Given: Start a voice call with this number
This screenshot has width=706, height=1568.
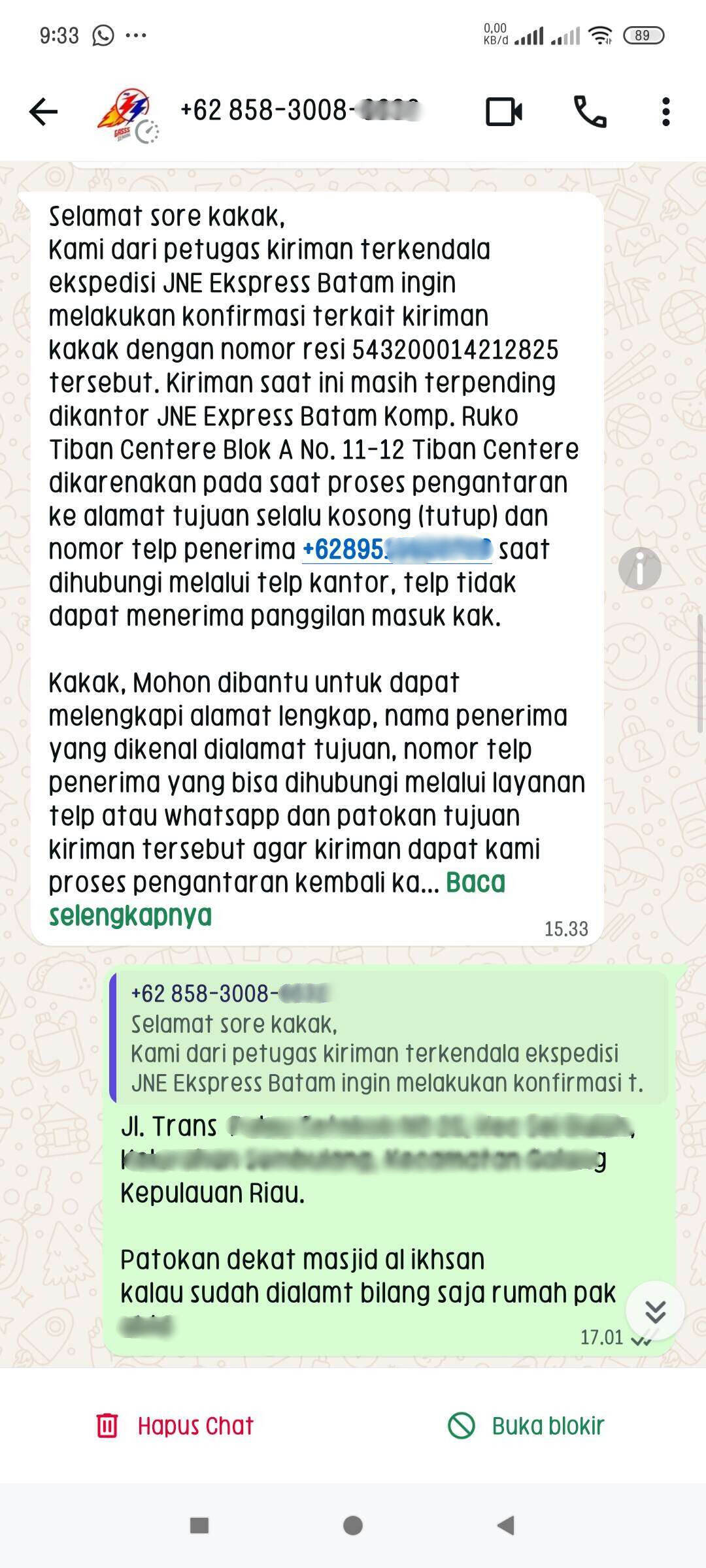Looking at the screenshot, I should click(x=590, y=112).
